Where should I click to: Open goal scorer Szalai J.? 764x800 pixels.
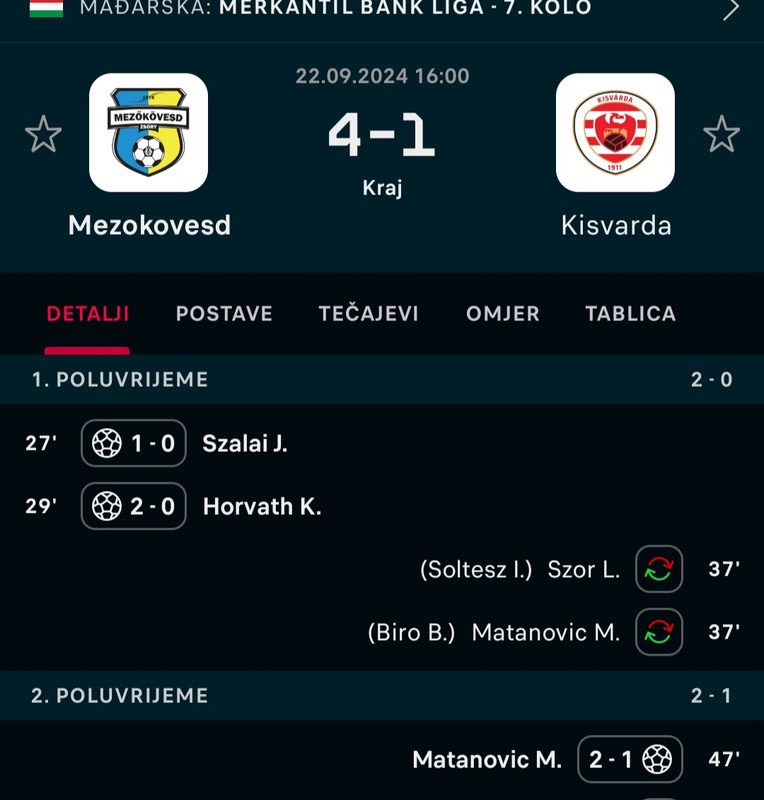coord(245,444)
